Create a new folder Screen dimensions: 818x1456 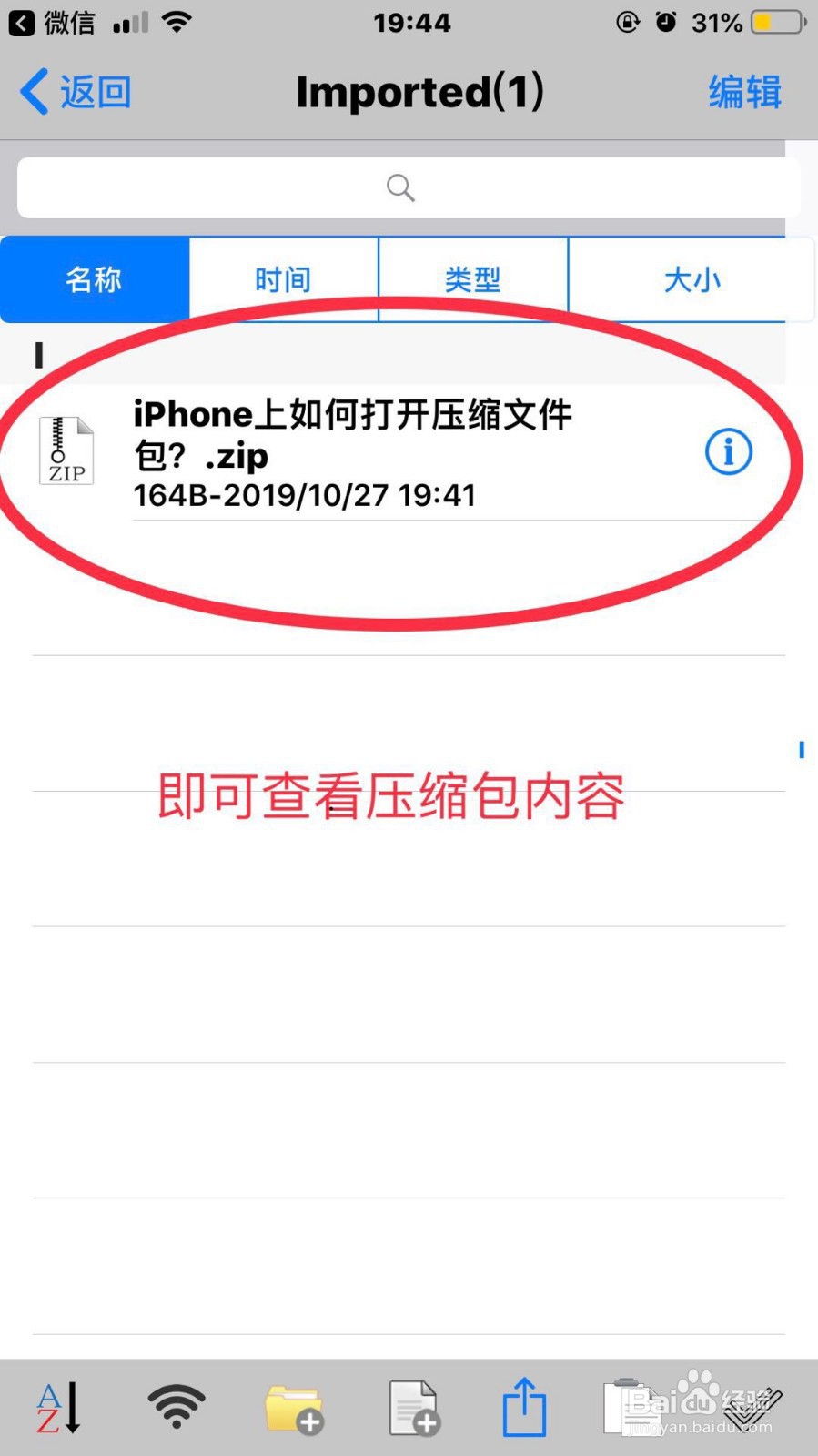tap(293, 1406)
